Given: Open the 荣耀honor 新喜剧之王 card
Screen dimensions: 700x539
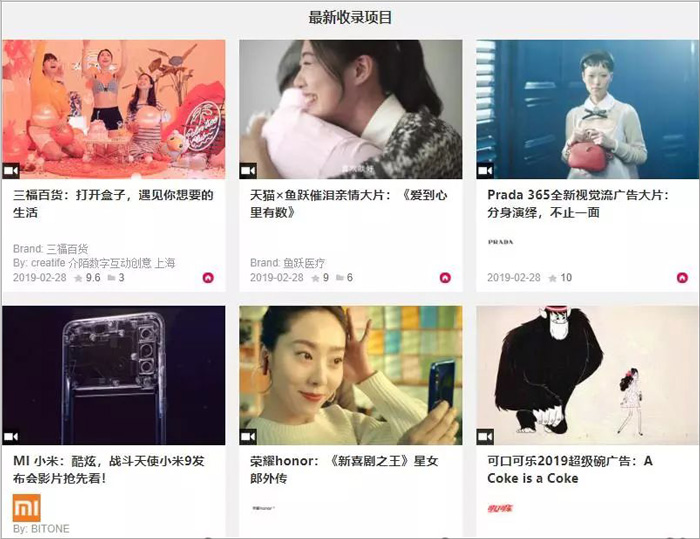Looking at the screenshot, I should coord(350,375).
